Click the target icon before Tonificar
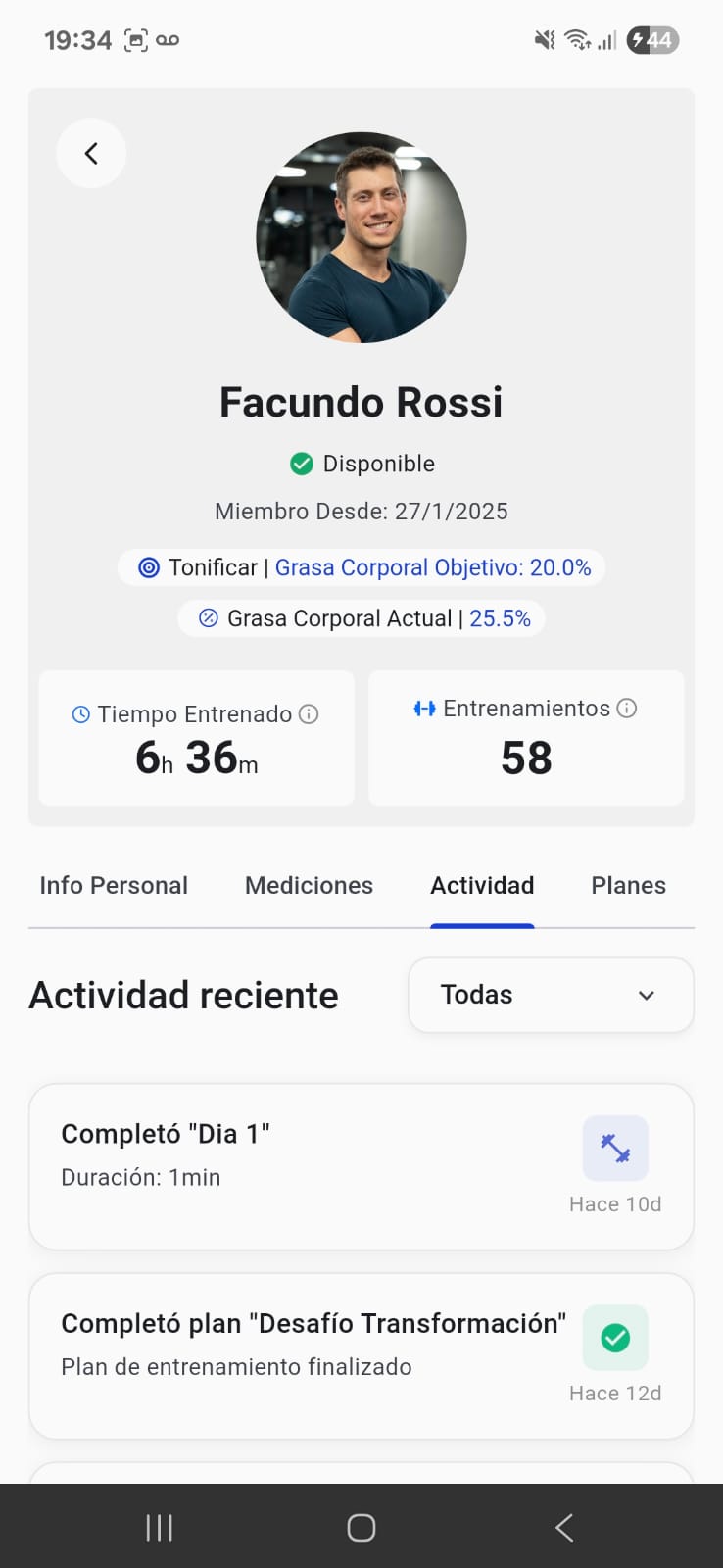723x1568 pixels. pyautogui.click(x=148, y=566)
